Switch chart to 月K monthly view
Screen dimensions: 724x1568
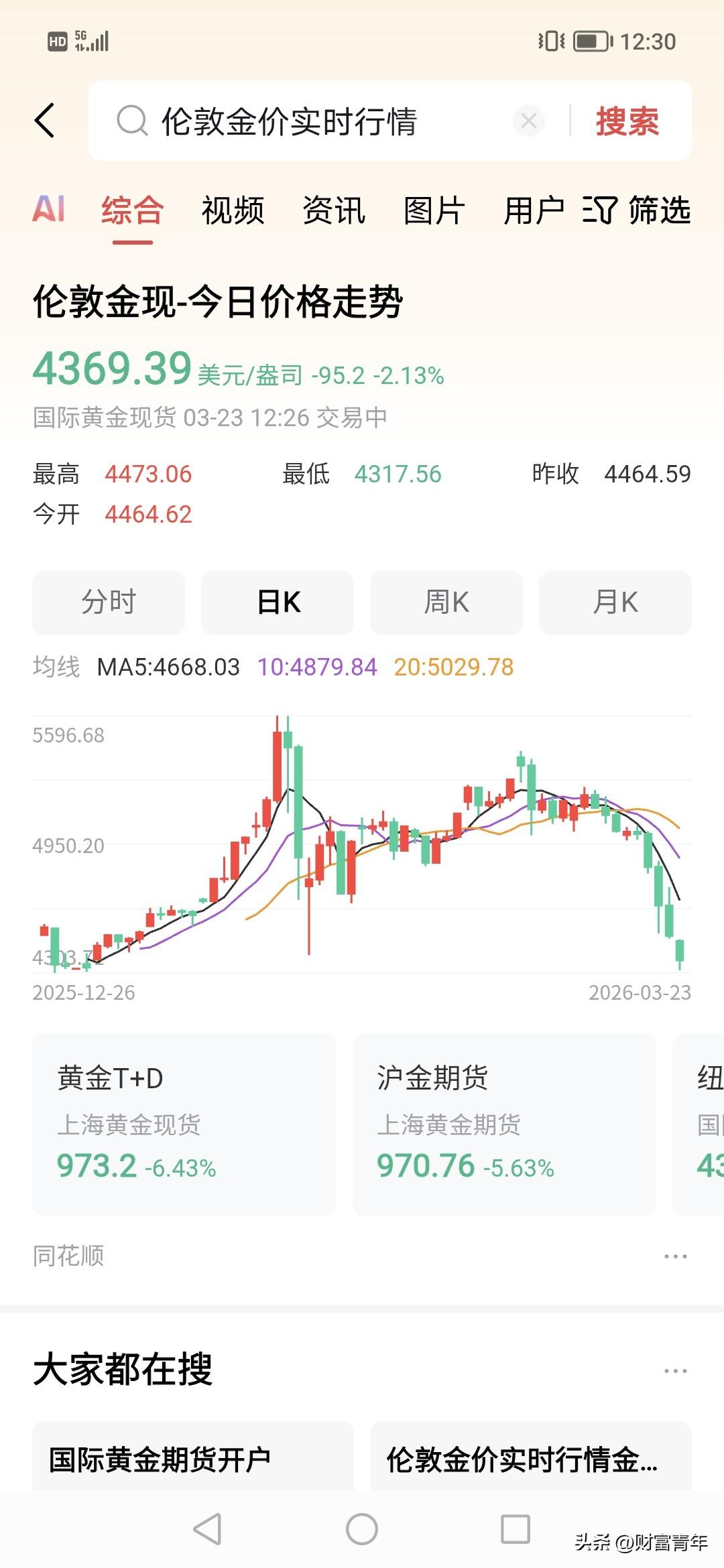614,602
